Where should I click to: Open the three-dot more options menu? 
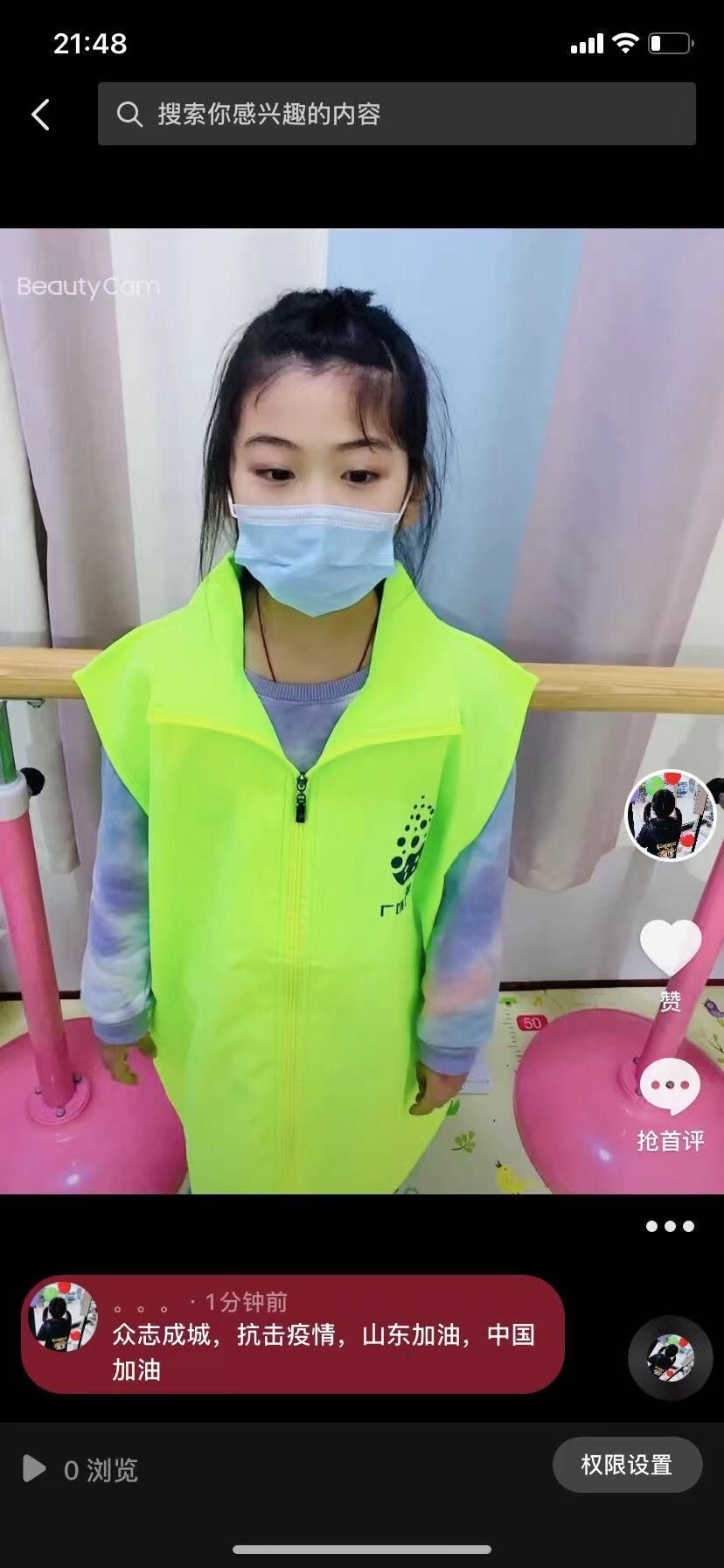[670, 1227]
